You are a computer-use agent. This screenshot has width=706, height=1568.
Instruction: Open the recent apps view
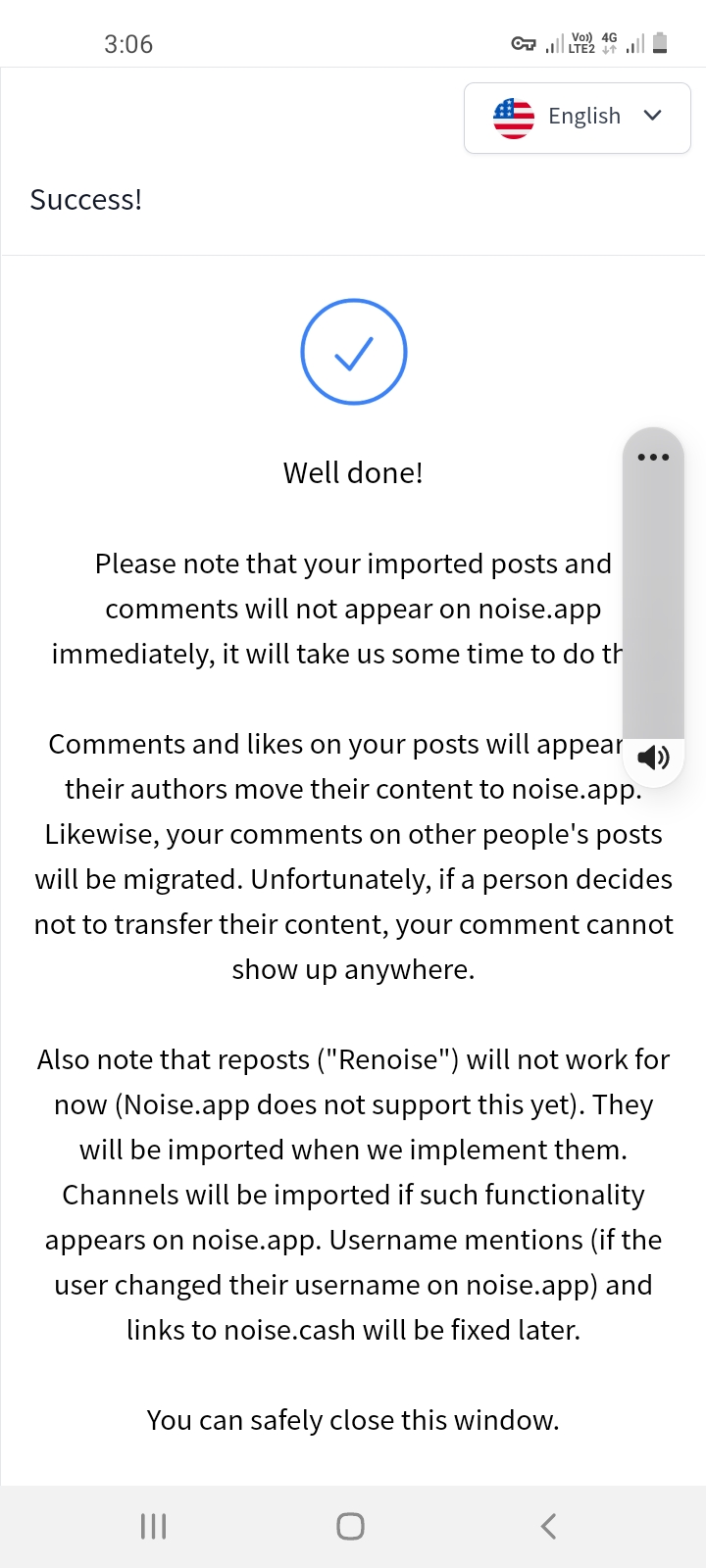point(154,1526)
